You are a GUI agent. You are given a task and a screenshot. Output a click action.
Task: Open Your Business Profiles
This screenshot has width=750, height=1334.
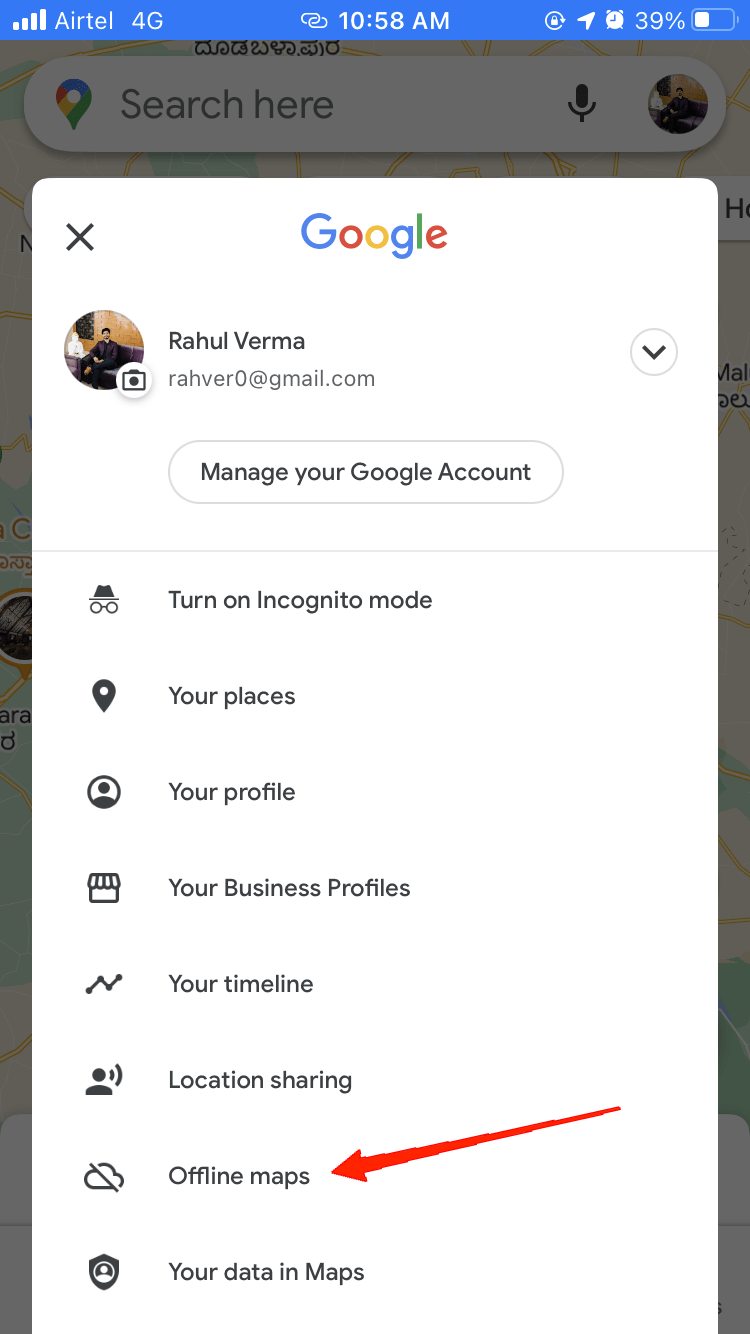coord(289,888)
